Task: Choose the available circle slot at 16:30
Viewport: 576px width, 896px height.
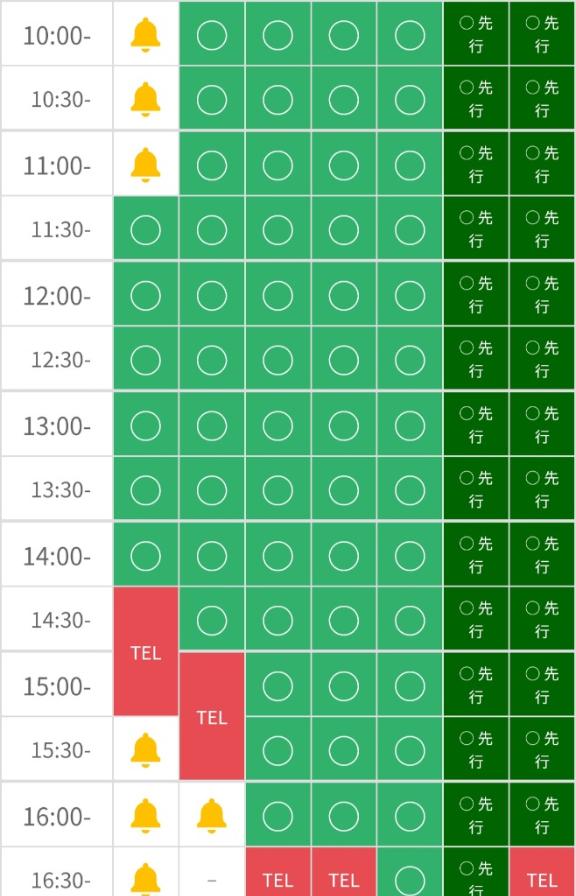Action: [410, 872]
